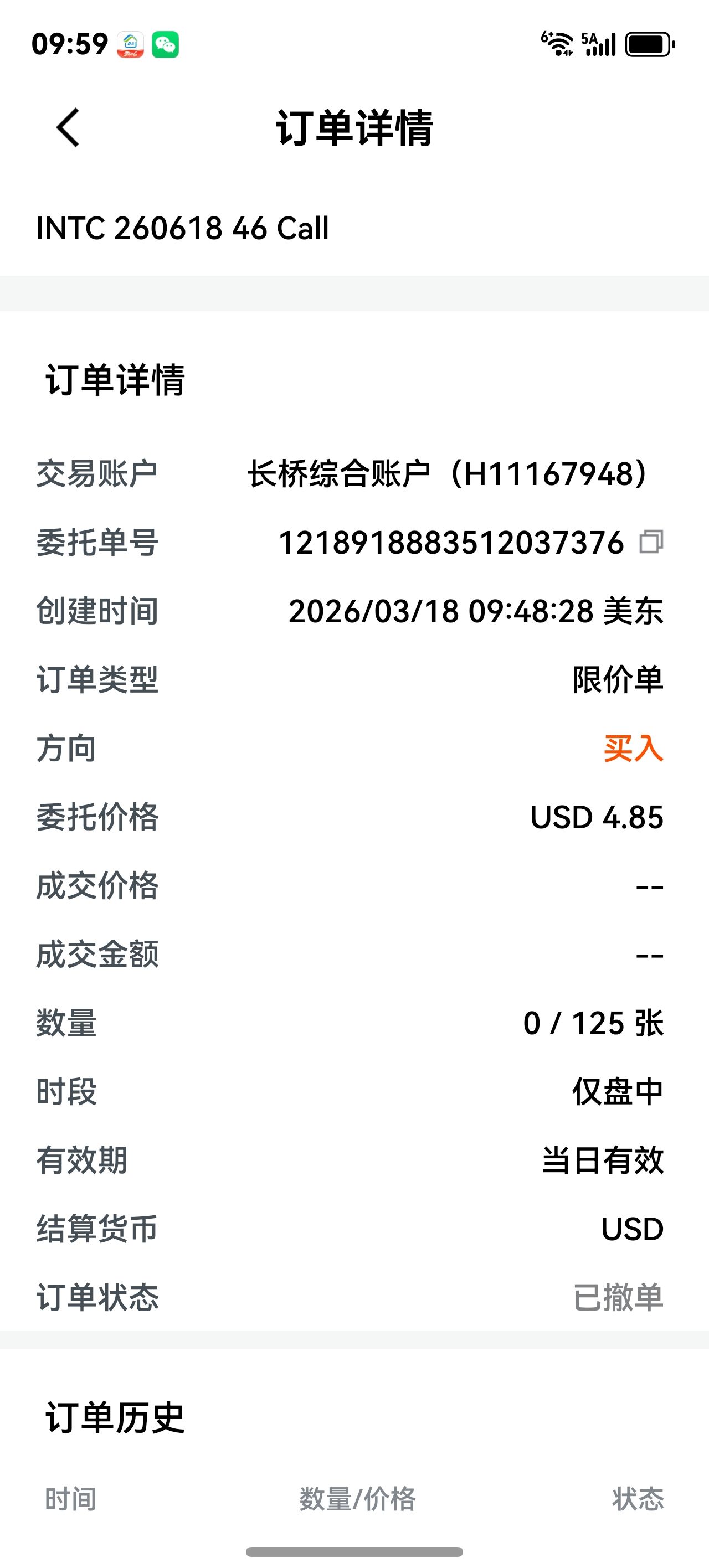709x1568 pixels.
Task: Copy the order number 1218918883512037376
Action: [x=650, y=541]
